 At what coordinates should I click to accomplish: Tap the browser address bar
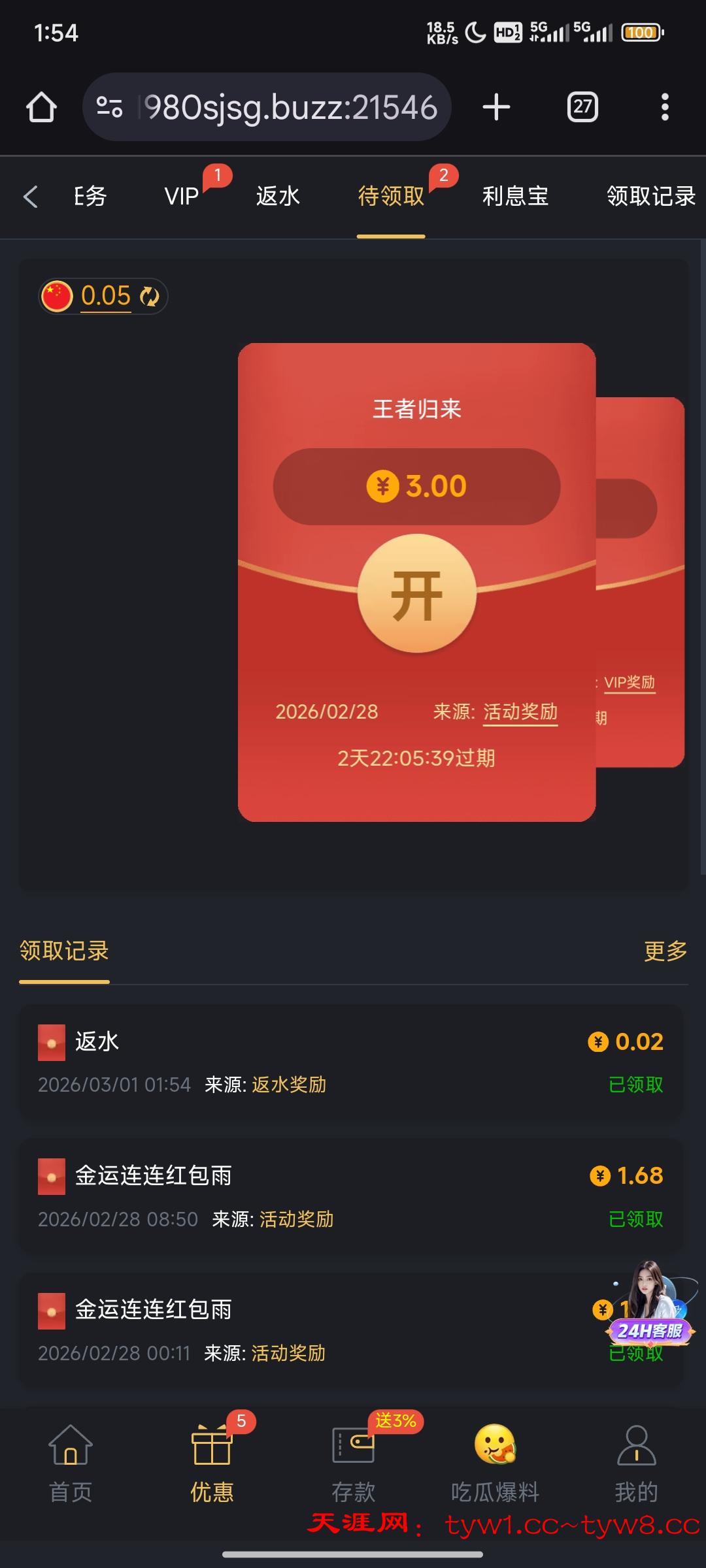coord(288,107)
